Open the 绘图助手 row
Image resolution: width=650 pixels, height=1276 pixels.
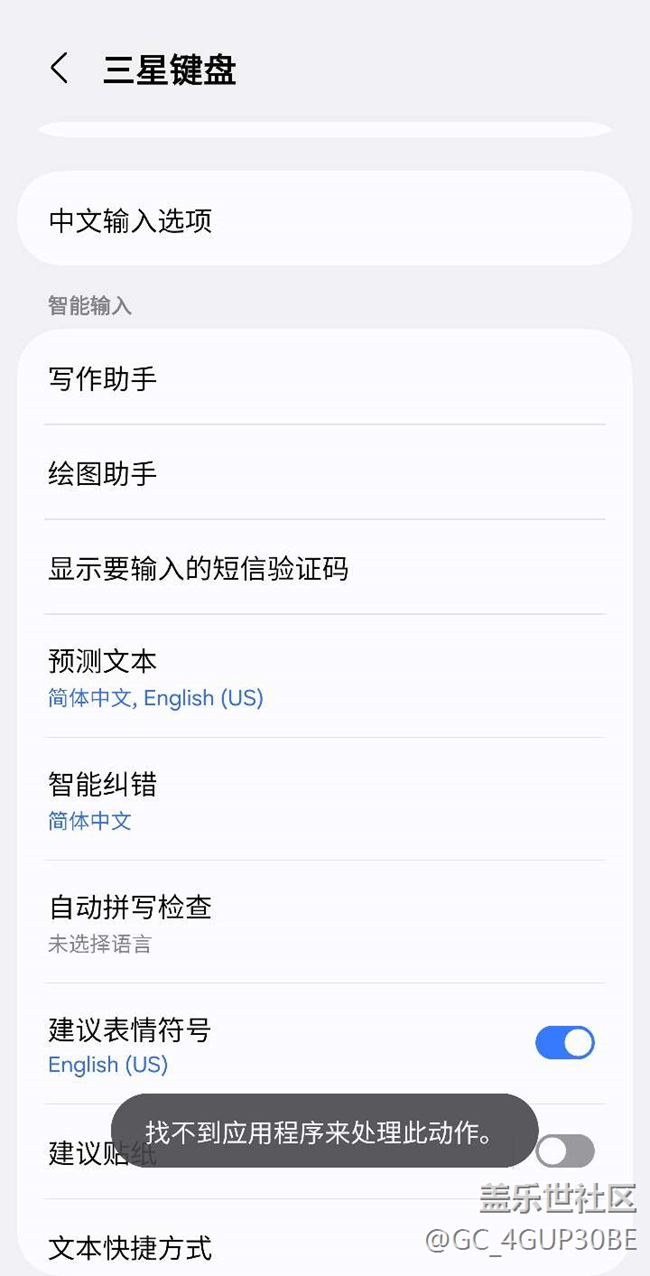[102, 473]
